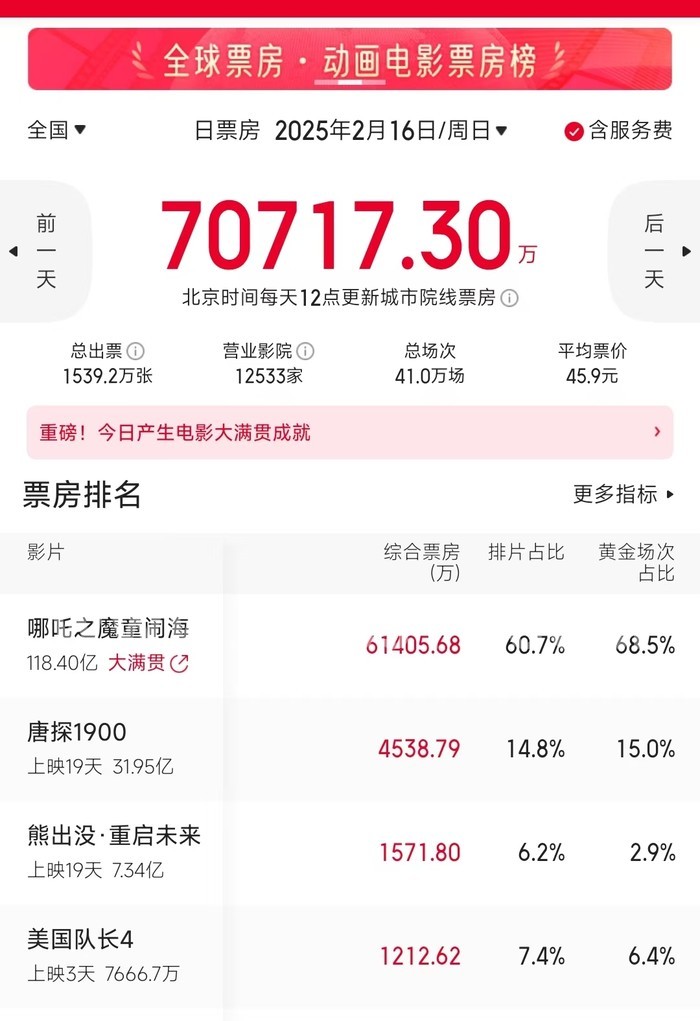The width and height of the screenshot is (700, 1021).
Task: Show info about 12点更新城市院线票房
Action: tap(509, 298)
